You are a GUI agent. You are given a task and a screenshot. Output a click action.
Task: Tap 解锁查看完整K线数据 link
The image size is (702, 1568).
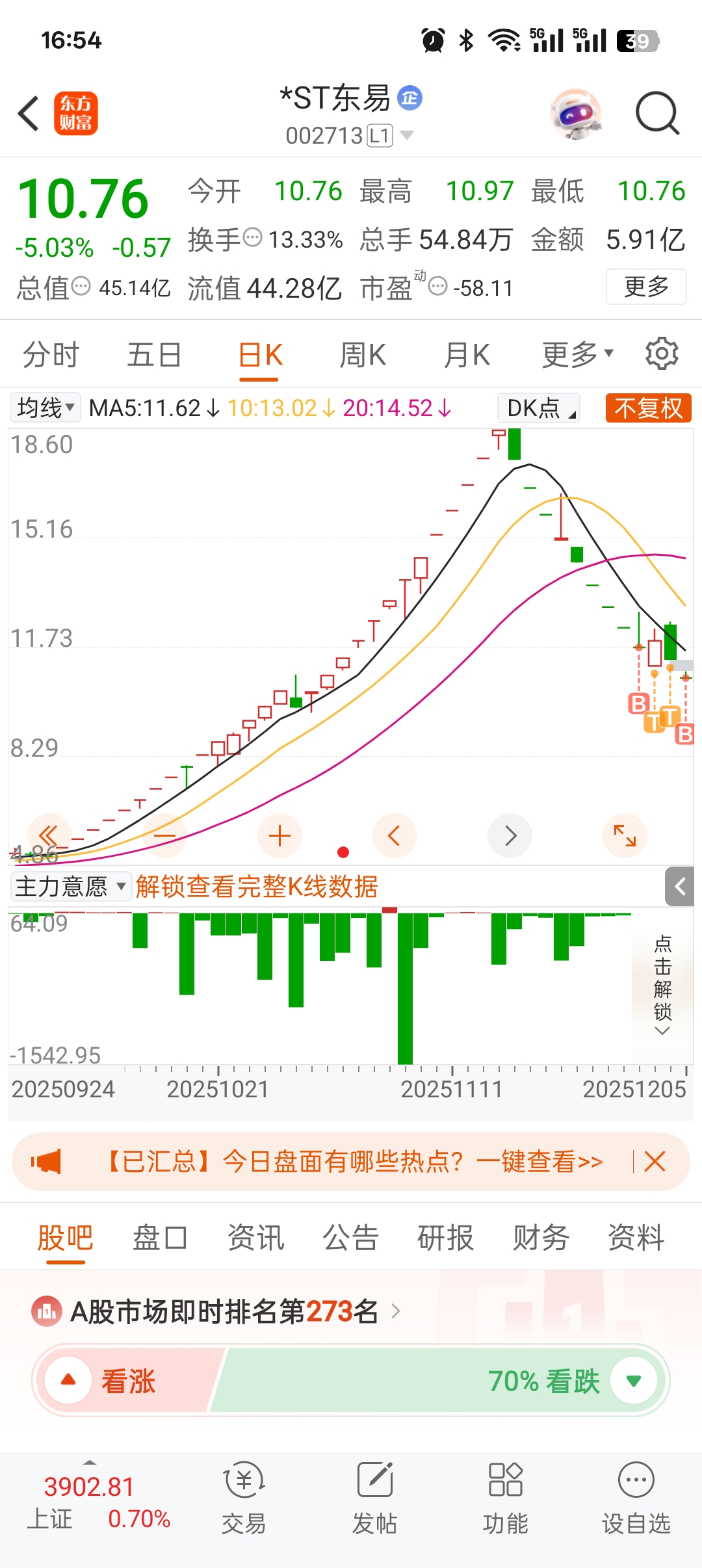tap(257, 887)
